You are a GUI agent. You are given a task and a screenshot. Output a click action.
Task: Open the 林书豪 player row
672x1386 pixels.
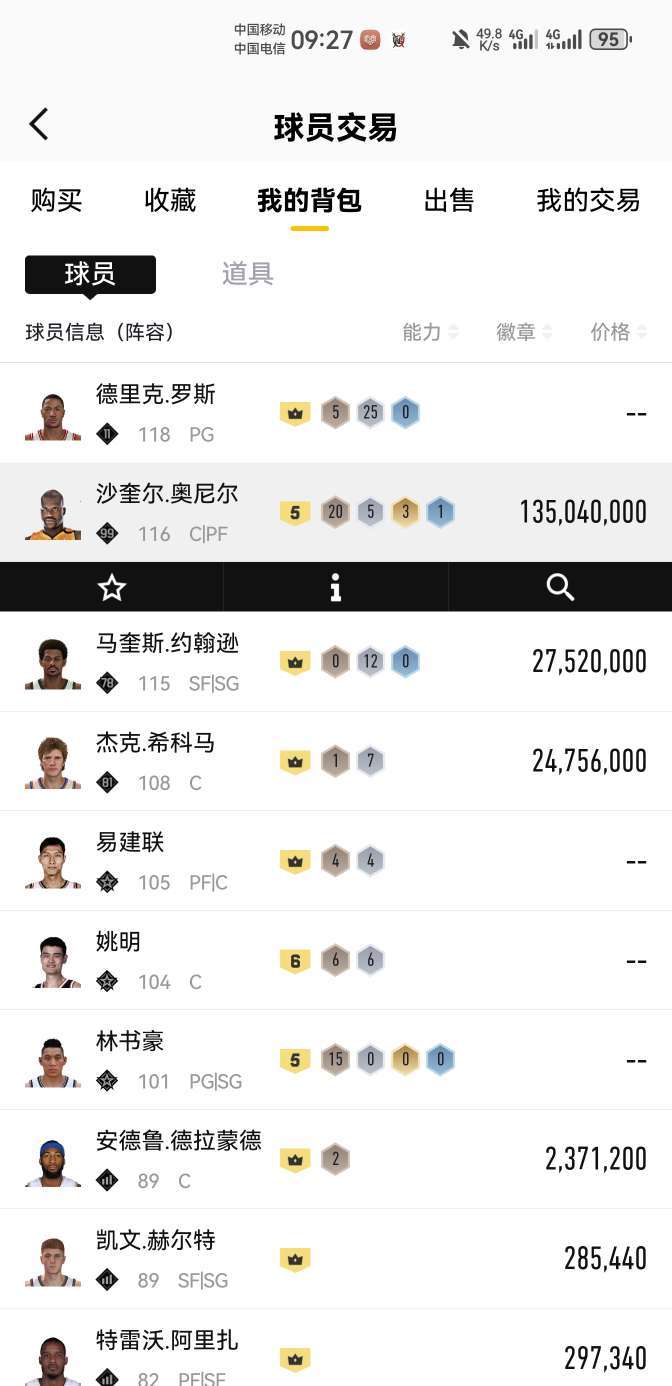[336, 1060]
